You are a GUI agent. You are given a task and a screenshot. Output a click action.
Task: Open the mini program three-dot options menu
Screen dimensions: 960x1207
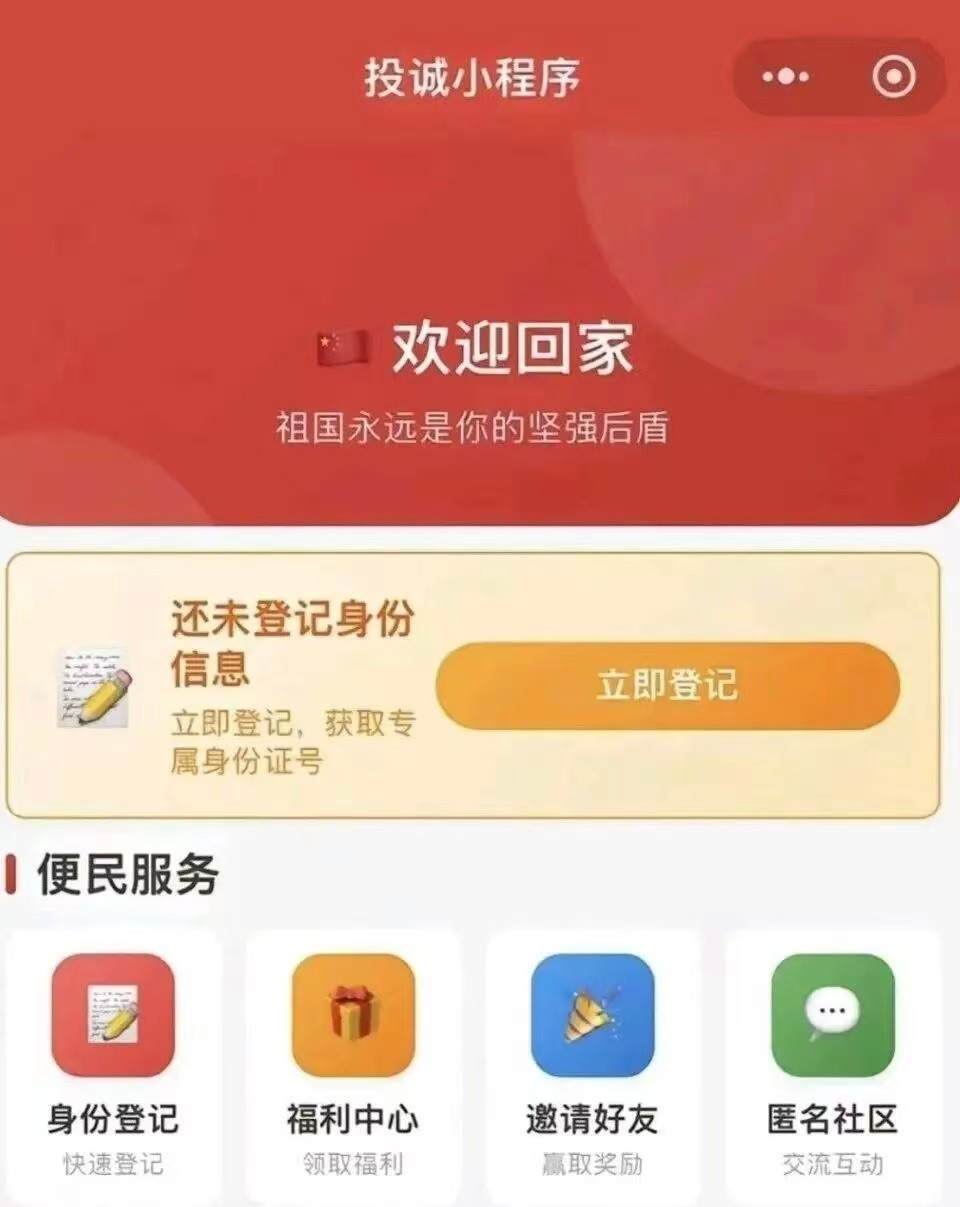(x=786, y=74)
